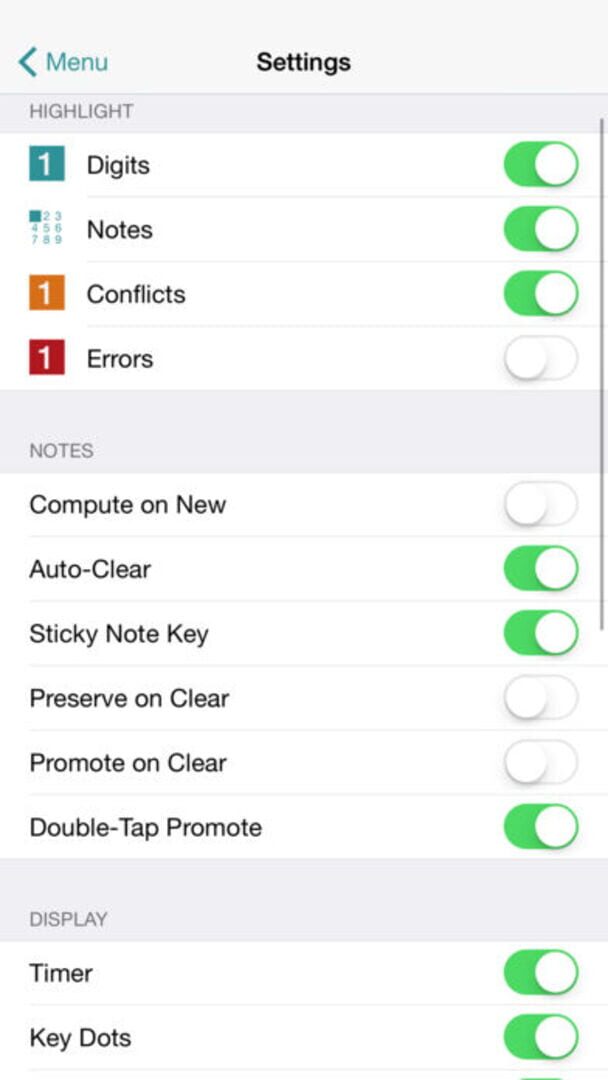
Task: Disable Key Dots
Action: click(x=540, y=1037)
